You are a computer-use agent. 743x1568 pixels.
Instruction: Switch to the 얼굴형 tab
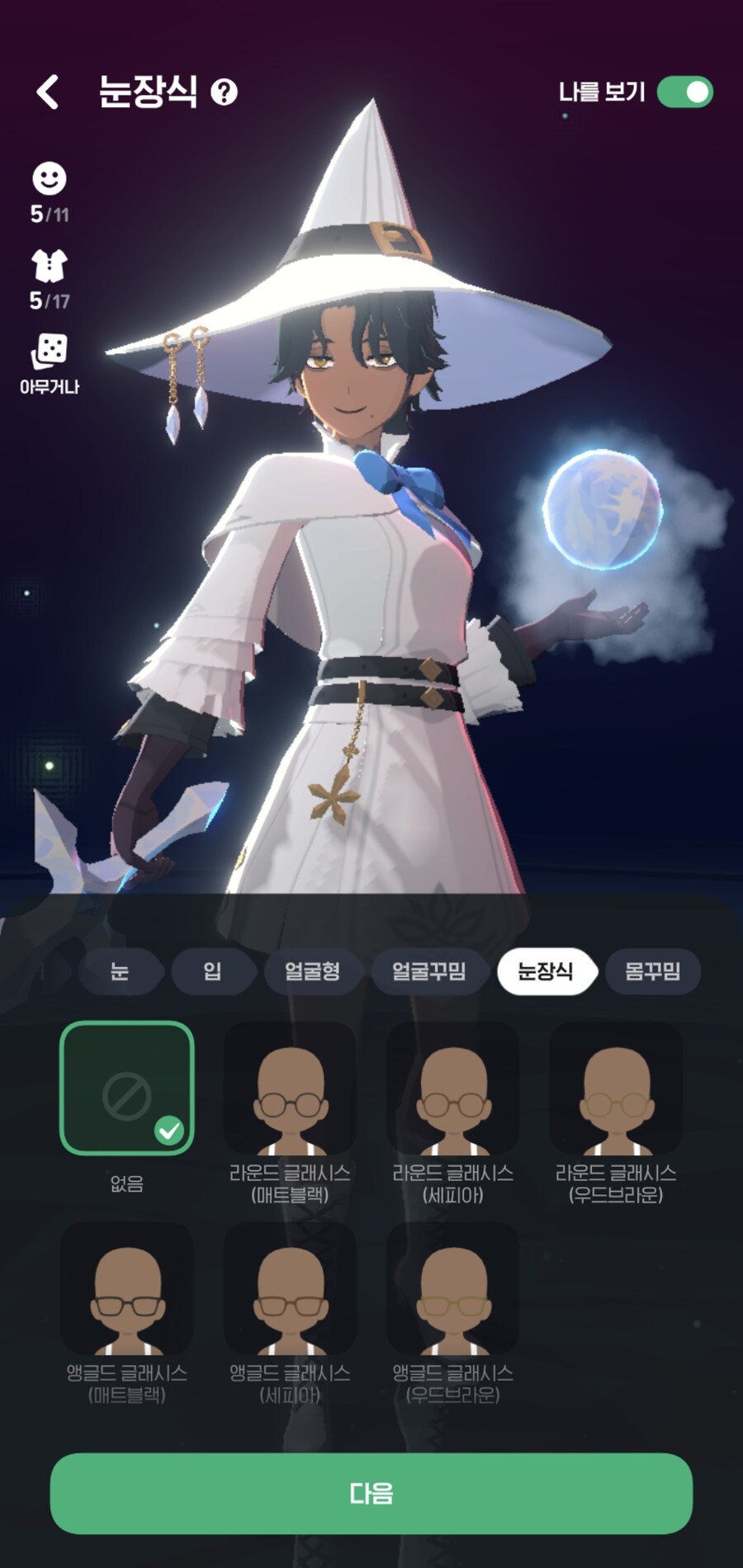312,971
